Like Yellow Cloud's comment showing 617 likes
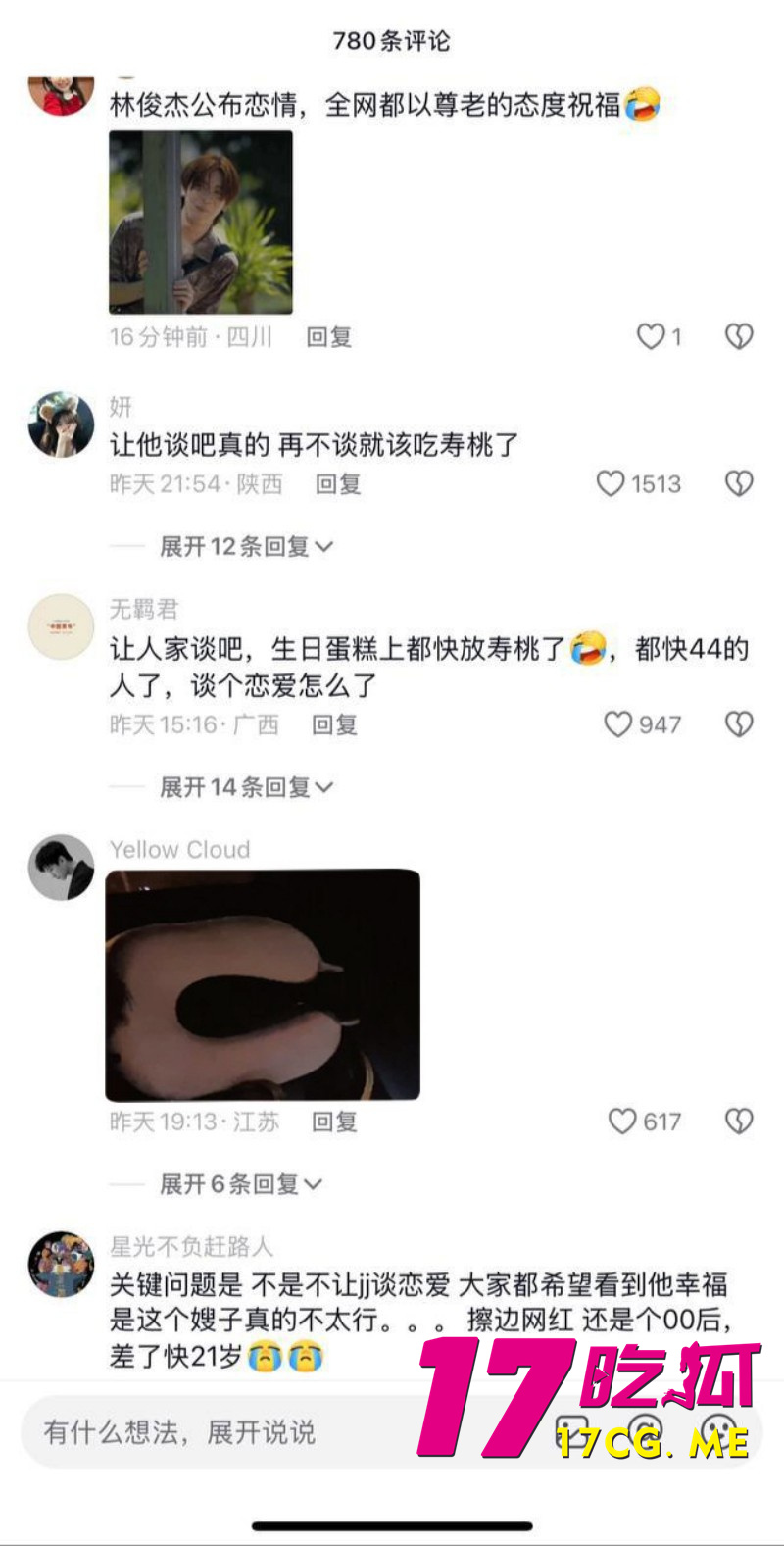 621,1121
